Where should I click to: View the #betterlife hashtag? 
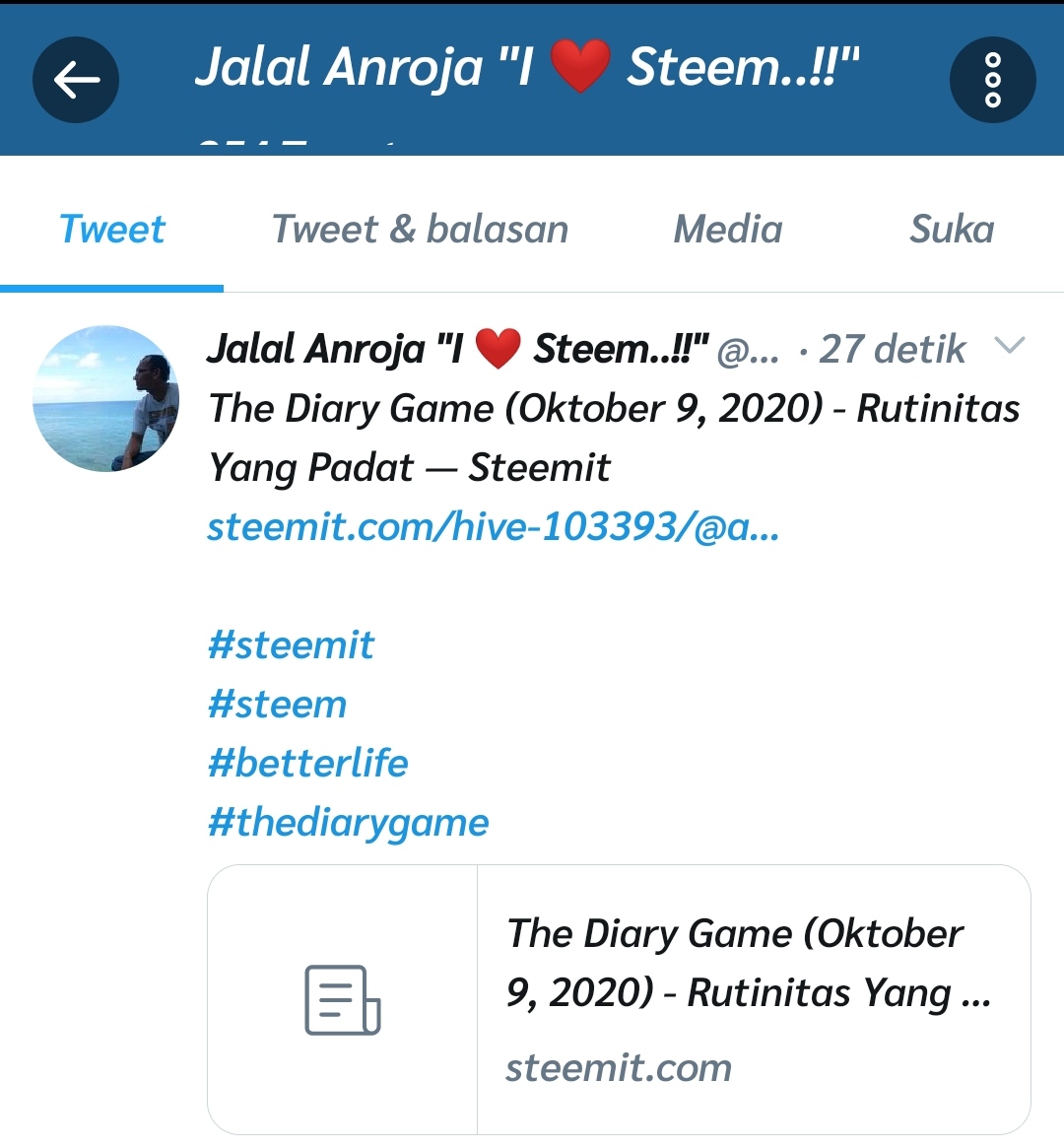pyautogui.click(x=308, y=763)
